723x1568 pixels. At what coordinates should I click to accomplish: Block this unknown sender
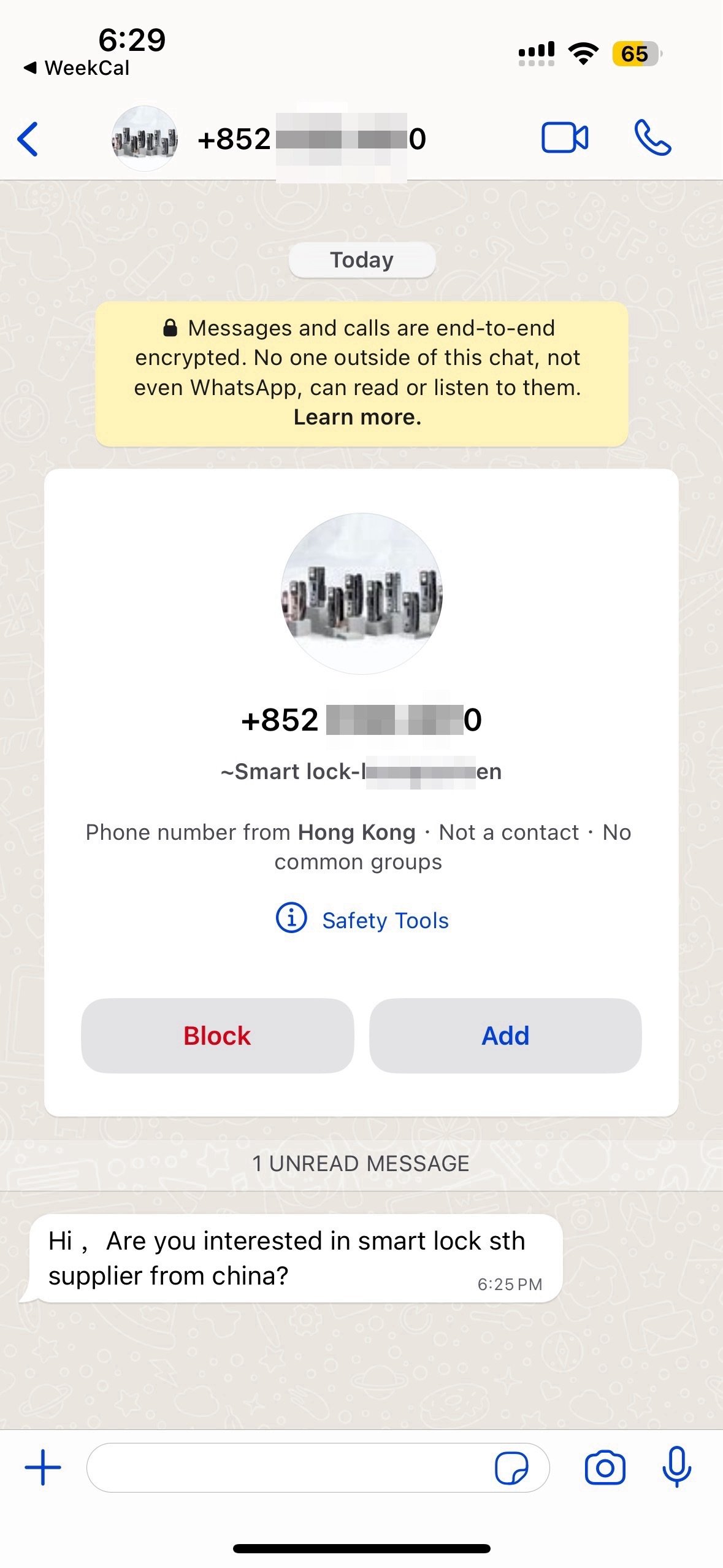click(217, 1036)
